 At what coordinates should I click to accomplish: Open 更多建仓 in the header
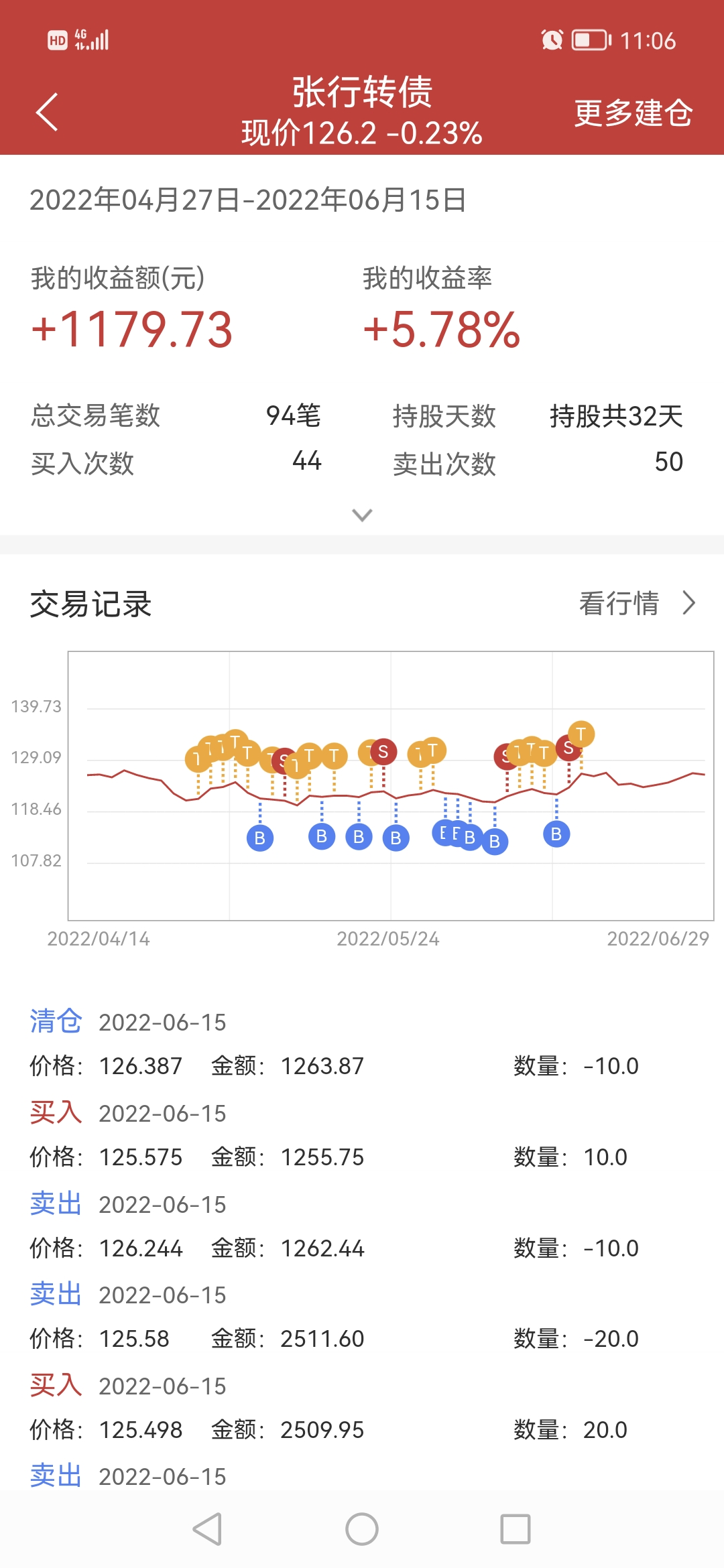[x=633, y=113]
